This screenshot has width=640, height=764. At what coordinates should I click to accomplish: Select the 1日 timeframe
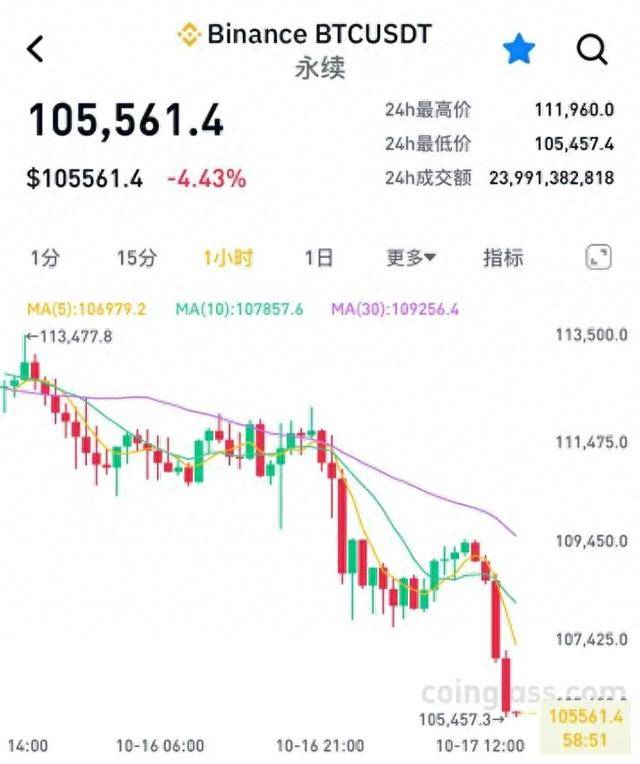point(318,258)
